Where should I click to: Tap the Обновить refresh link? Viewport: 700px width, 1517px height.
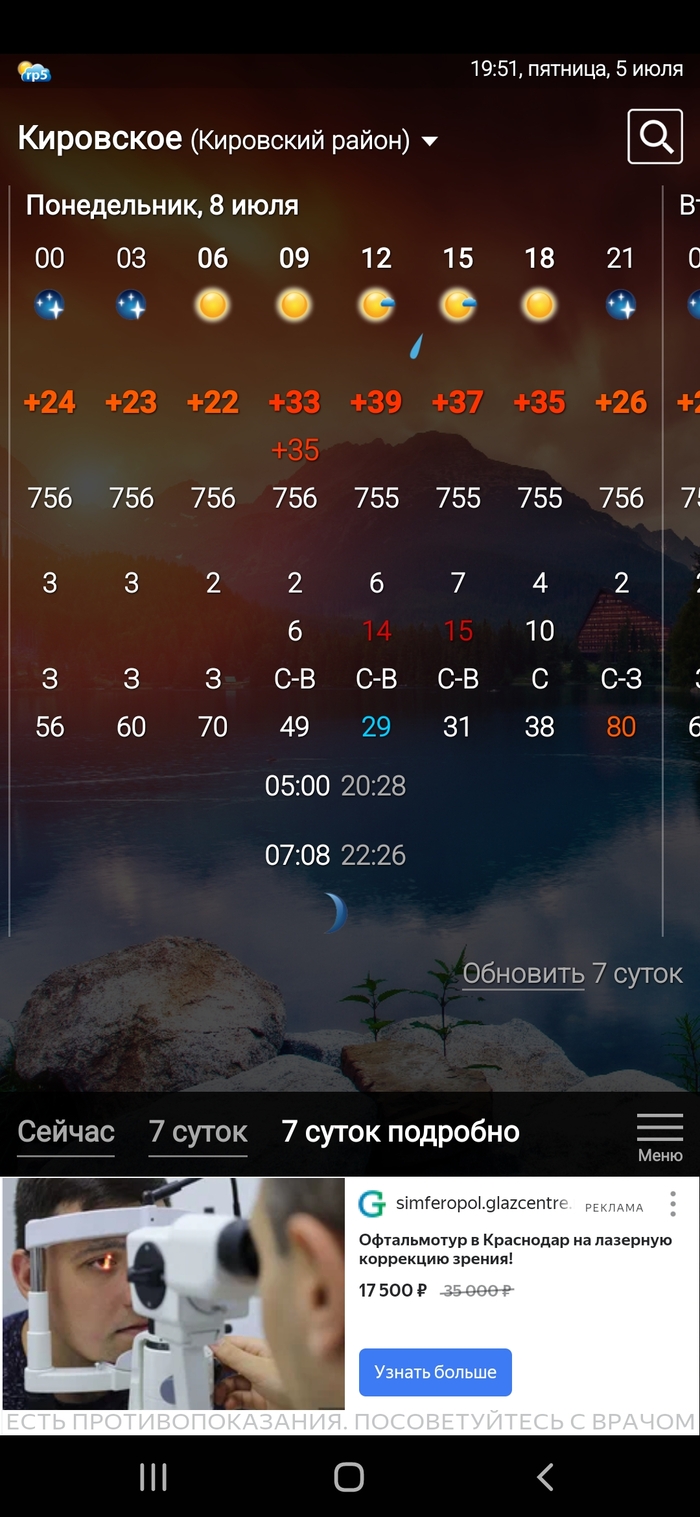pyautogui.click(x=523, y=973)
